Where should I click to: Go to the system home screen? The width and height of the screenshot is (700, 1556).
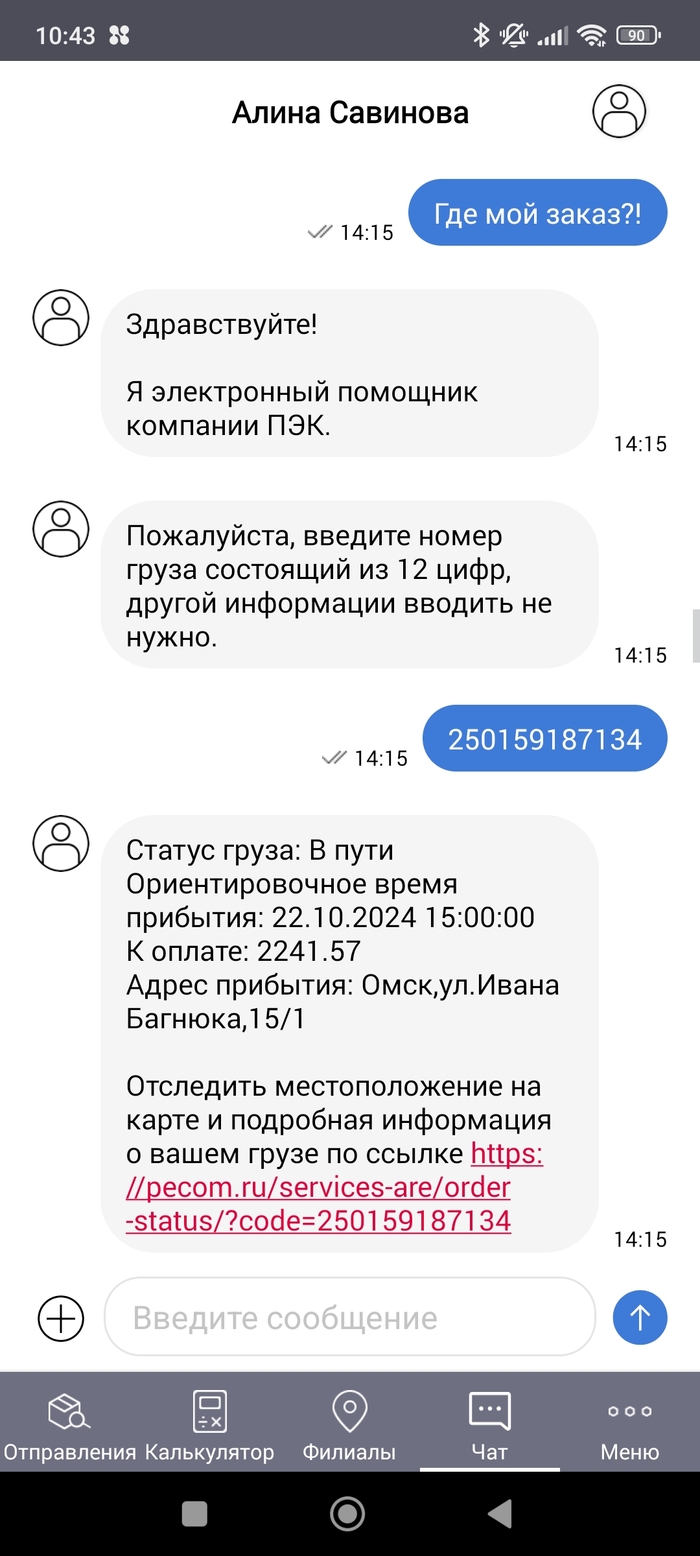347,1513
